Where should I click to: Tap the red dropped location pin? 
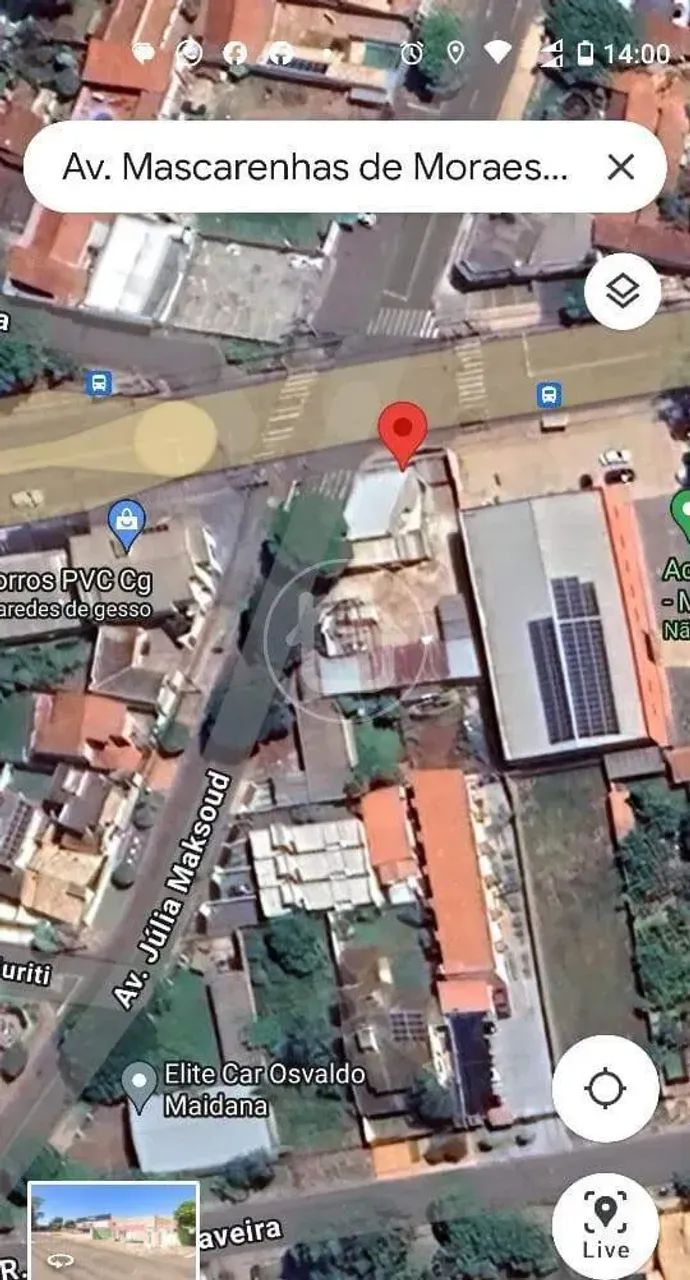point(402,434)
